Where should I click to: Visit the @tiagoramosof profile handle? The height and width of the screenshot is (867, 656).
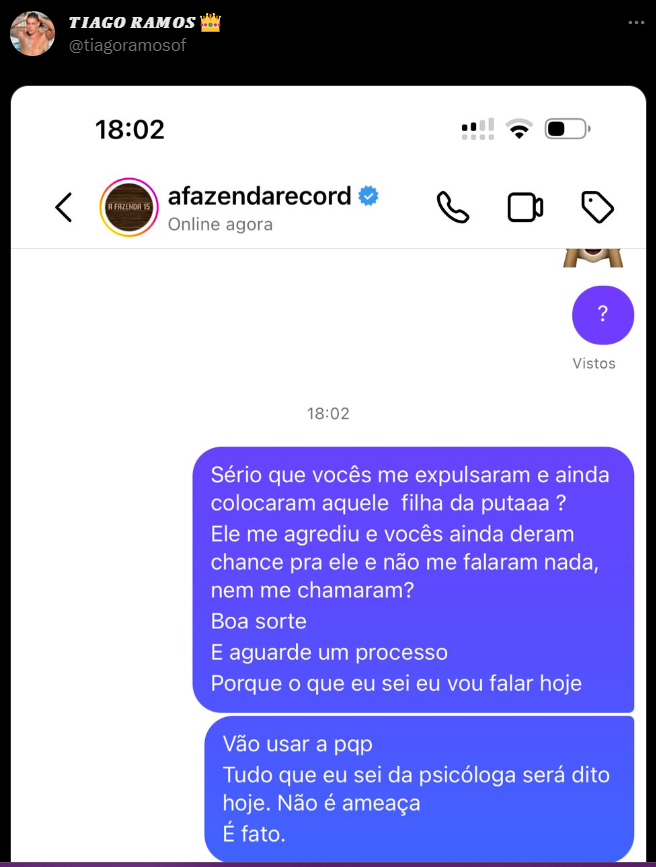click(x=127, y=45)
